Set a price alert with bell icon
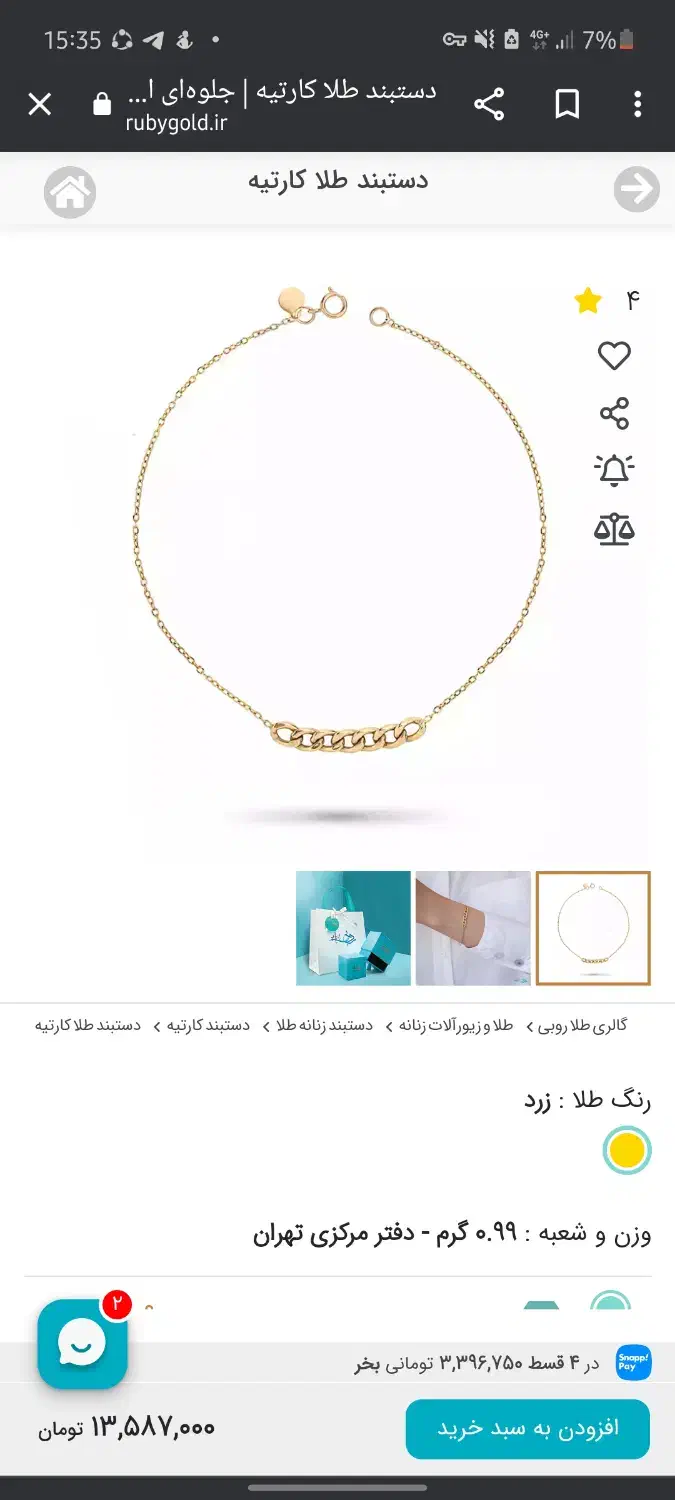This screenshot has width=675, height=1500. click(x=614, y=470)
